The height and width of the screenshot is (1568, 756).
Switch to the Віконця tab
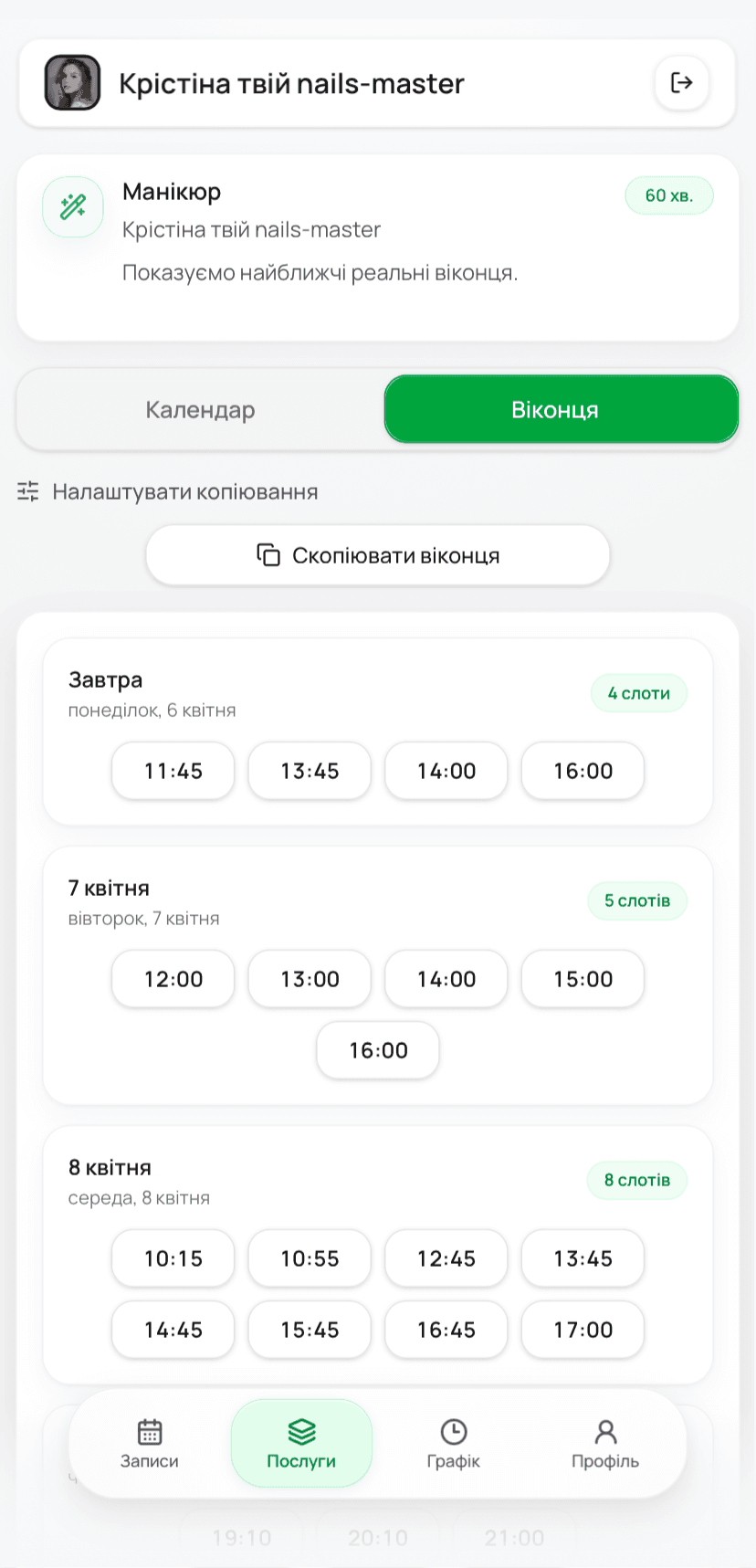click(x=555, y=409)
